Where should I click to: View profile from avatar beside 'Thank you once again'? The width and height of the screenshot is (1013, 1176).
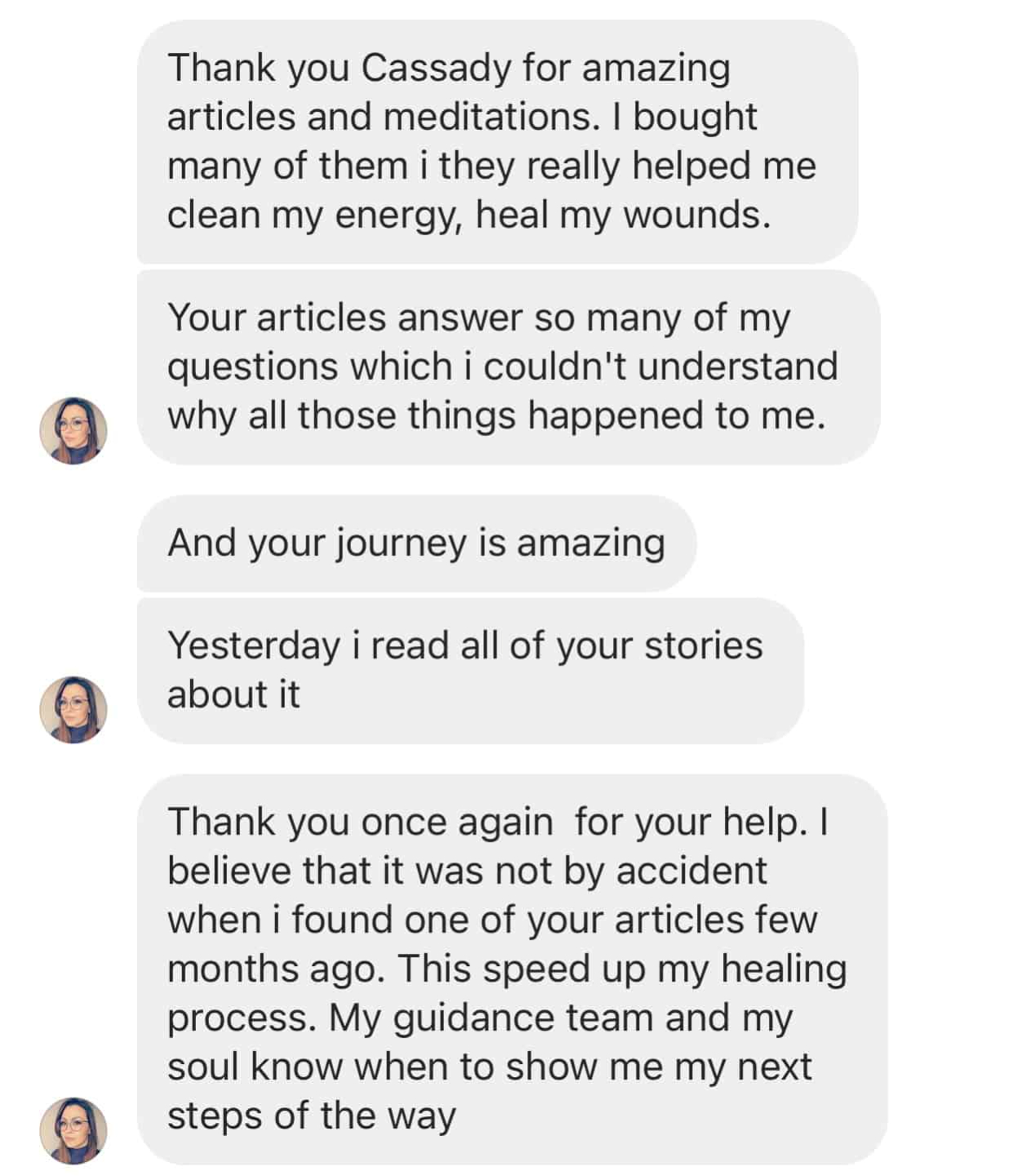pos(73,1130)
